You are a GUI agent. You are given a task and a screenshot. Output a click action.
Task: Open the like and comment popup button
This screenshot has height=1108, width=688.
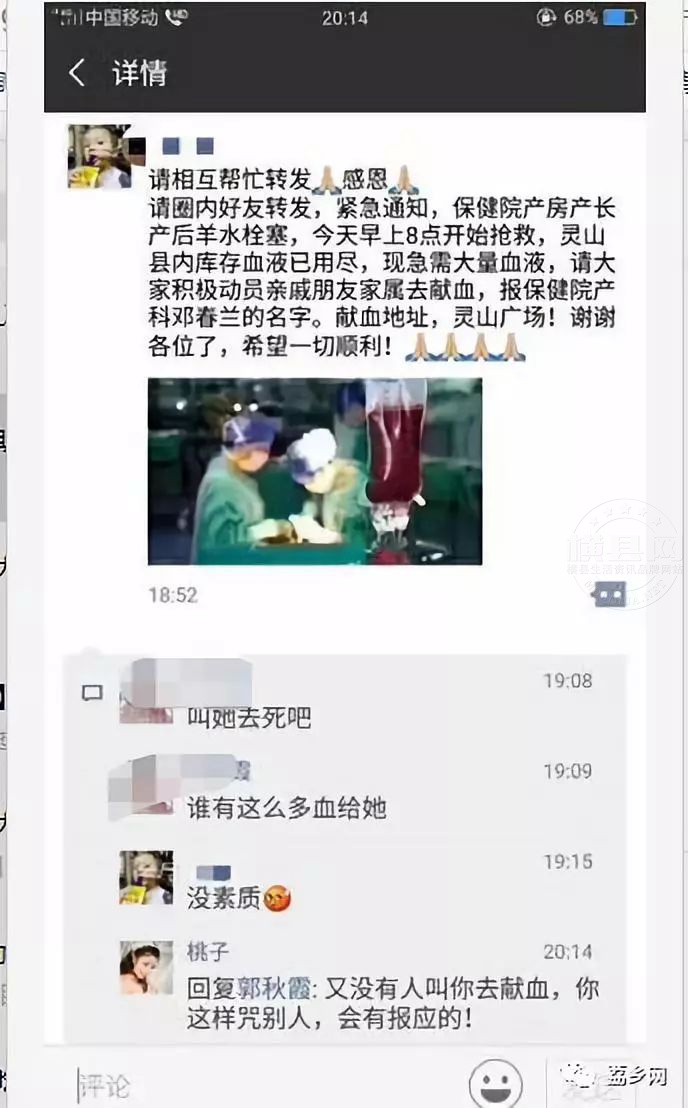[609, 595]
